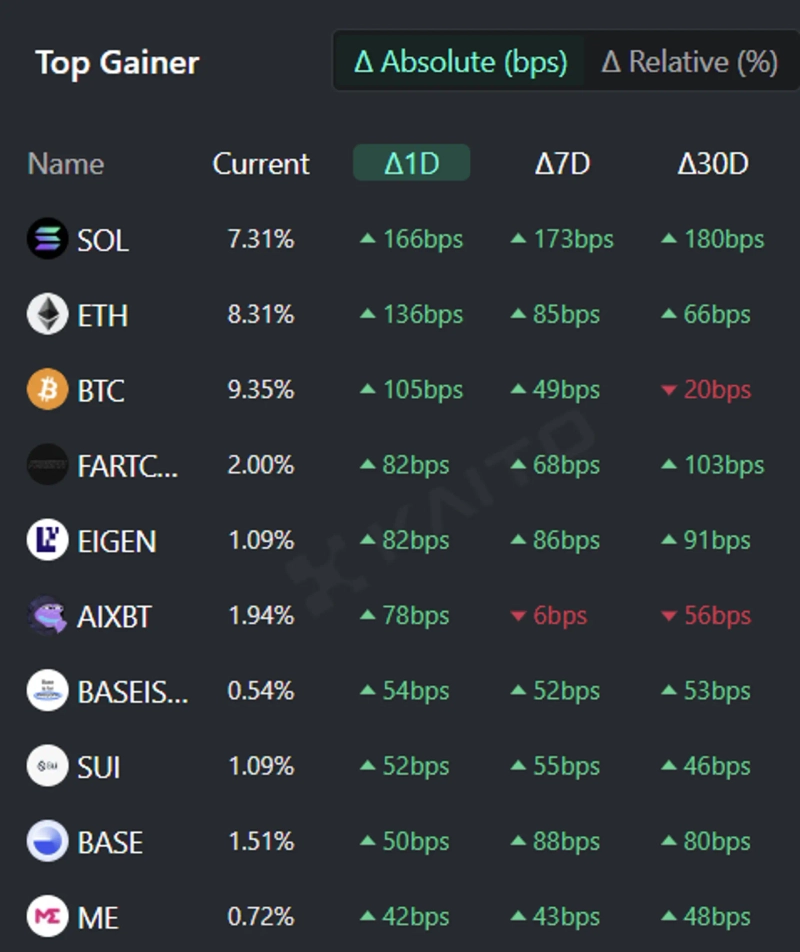Tap the BASE token row

pos(110,842)
